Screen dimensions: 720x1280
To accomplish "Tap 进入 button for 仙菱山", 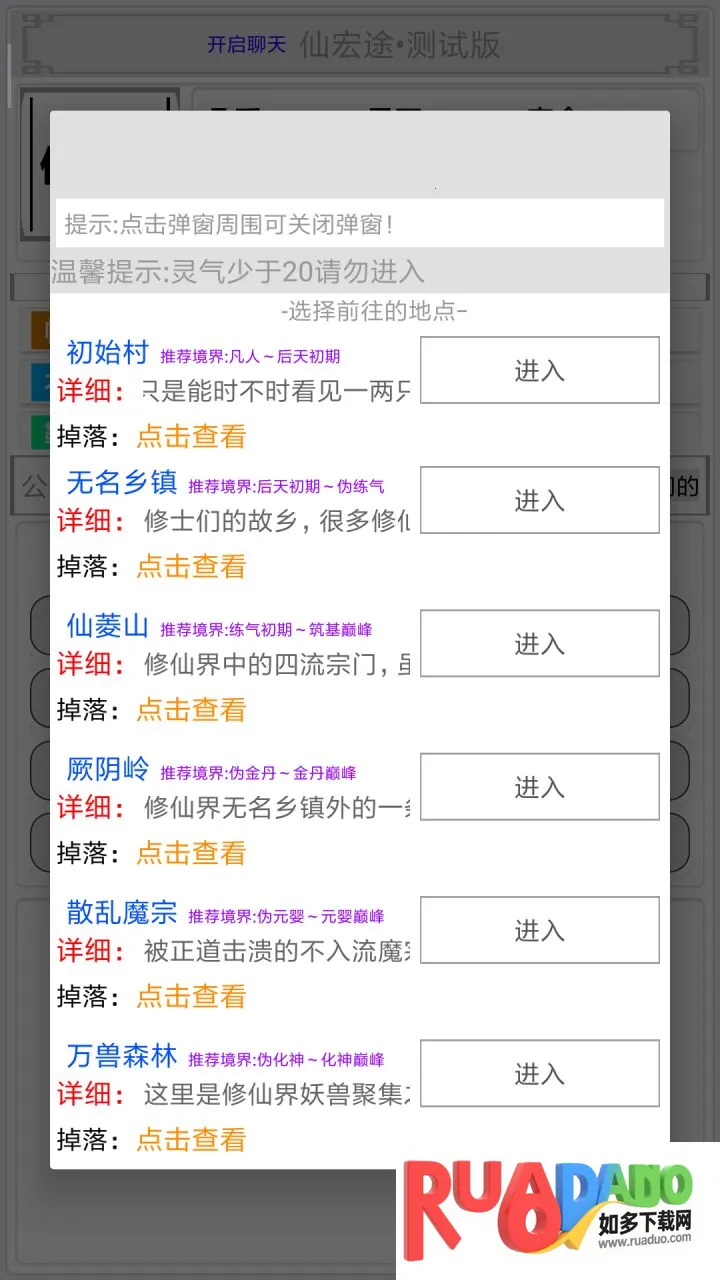I will pos(539,643).
